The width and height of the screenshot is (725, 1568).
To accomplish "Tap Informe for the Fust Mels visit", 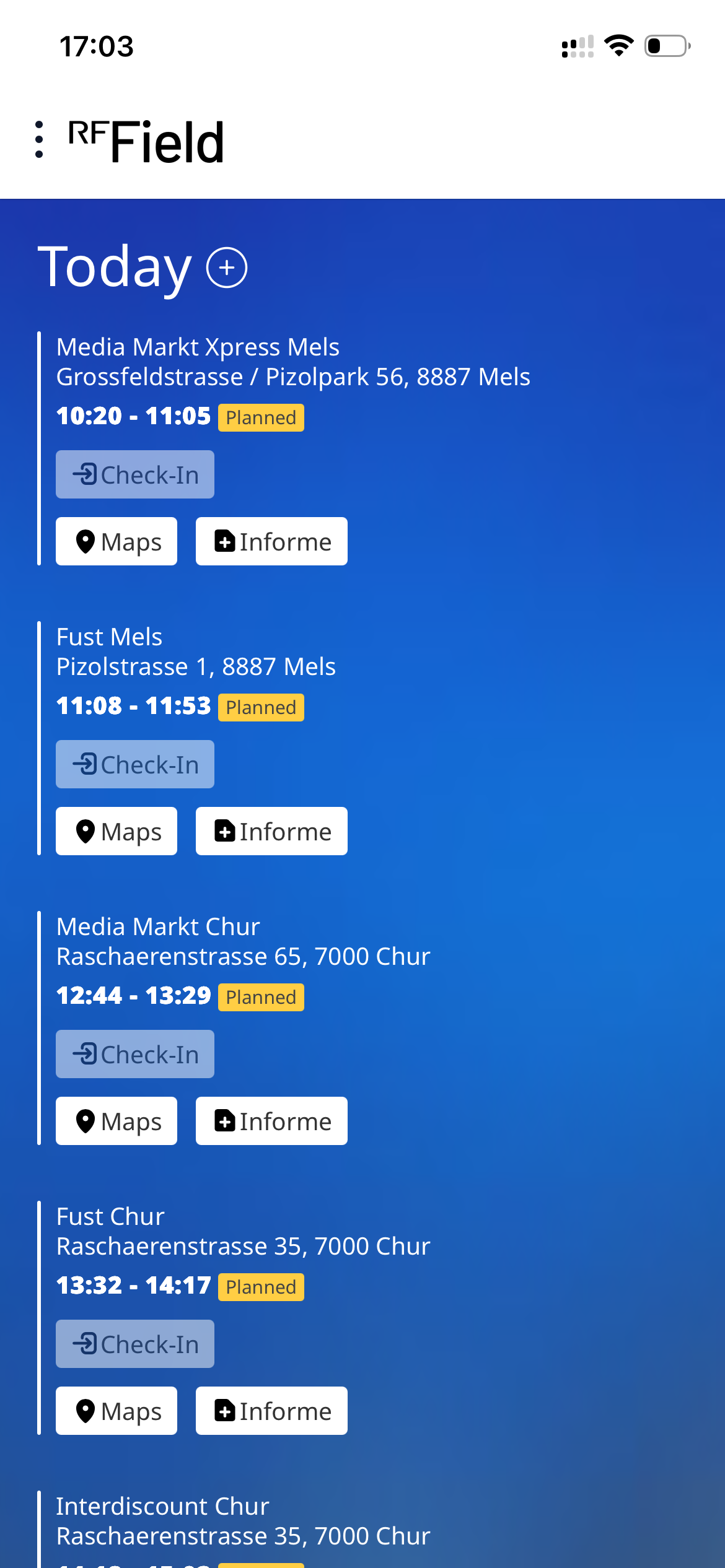I will tap(271, 831).
